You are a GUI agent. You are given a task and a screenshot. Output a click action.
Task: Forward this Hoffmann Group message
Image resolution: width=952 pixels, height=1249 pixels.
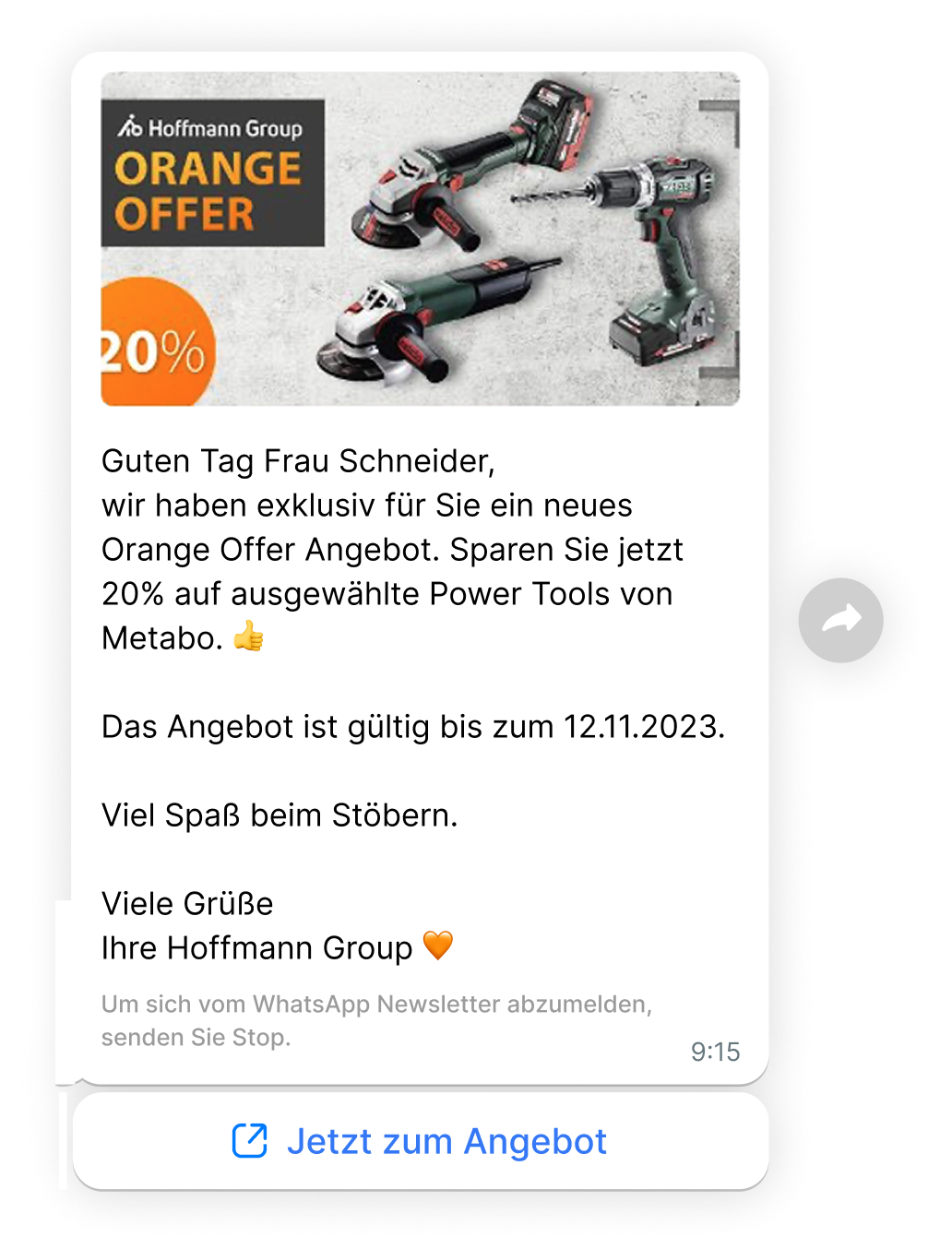[840, 620]
